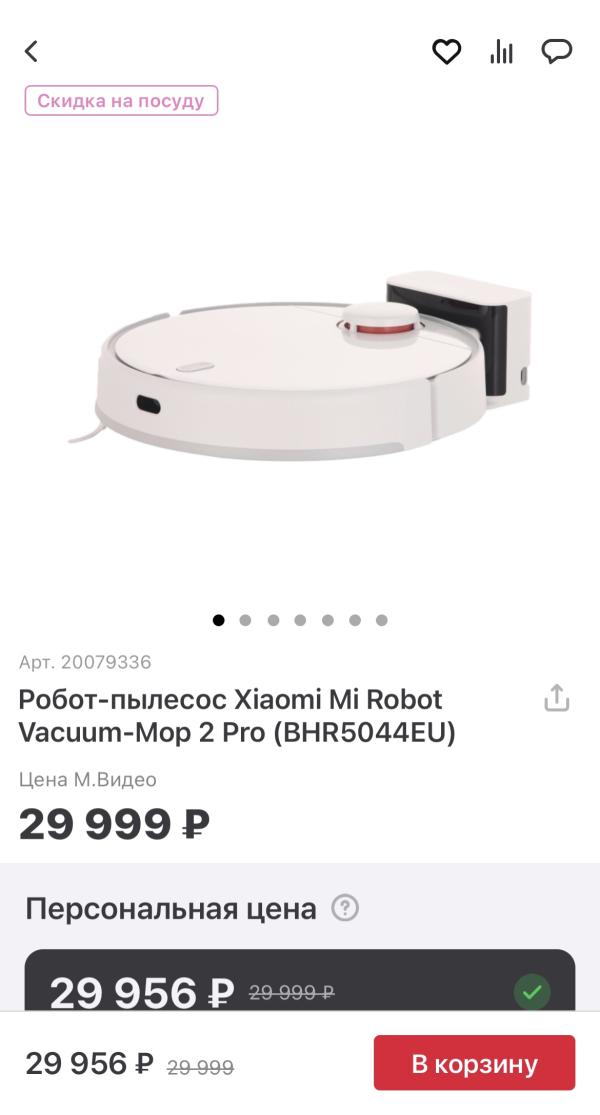Add the robot vacuum to favorites

pos(446,52)
